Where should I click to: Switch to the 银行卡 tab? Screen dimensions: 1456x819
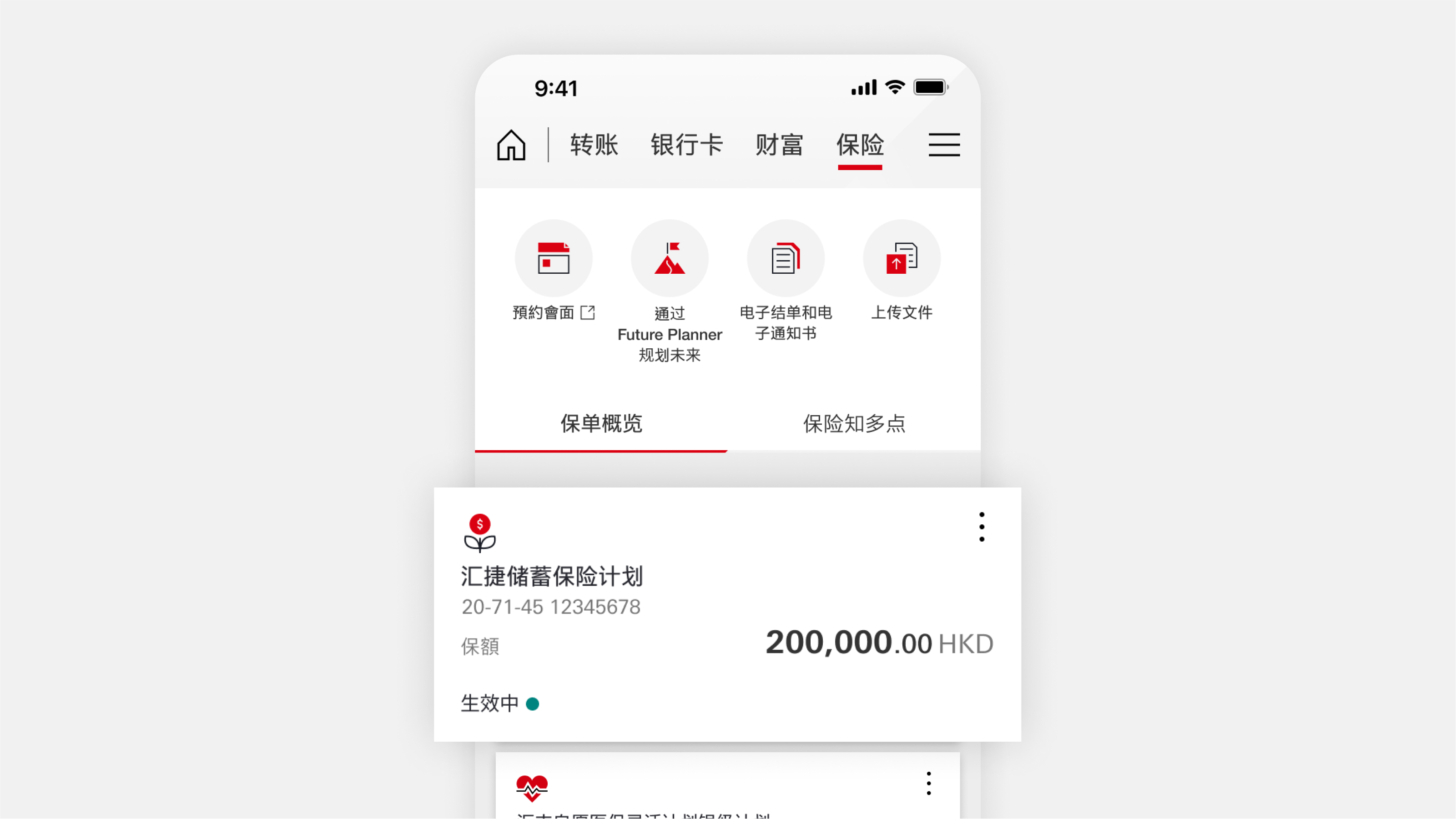pos(687,145)
